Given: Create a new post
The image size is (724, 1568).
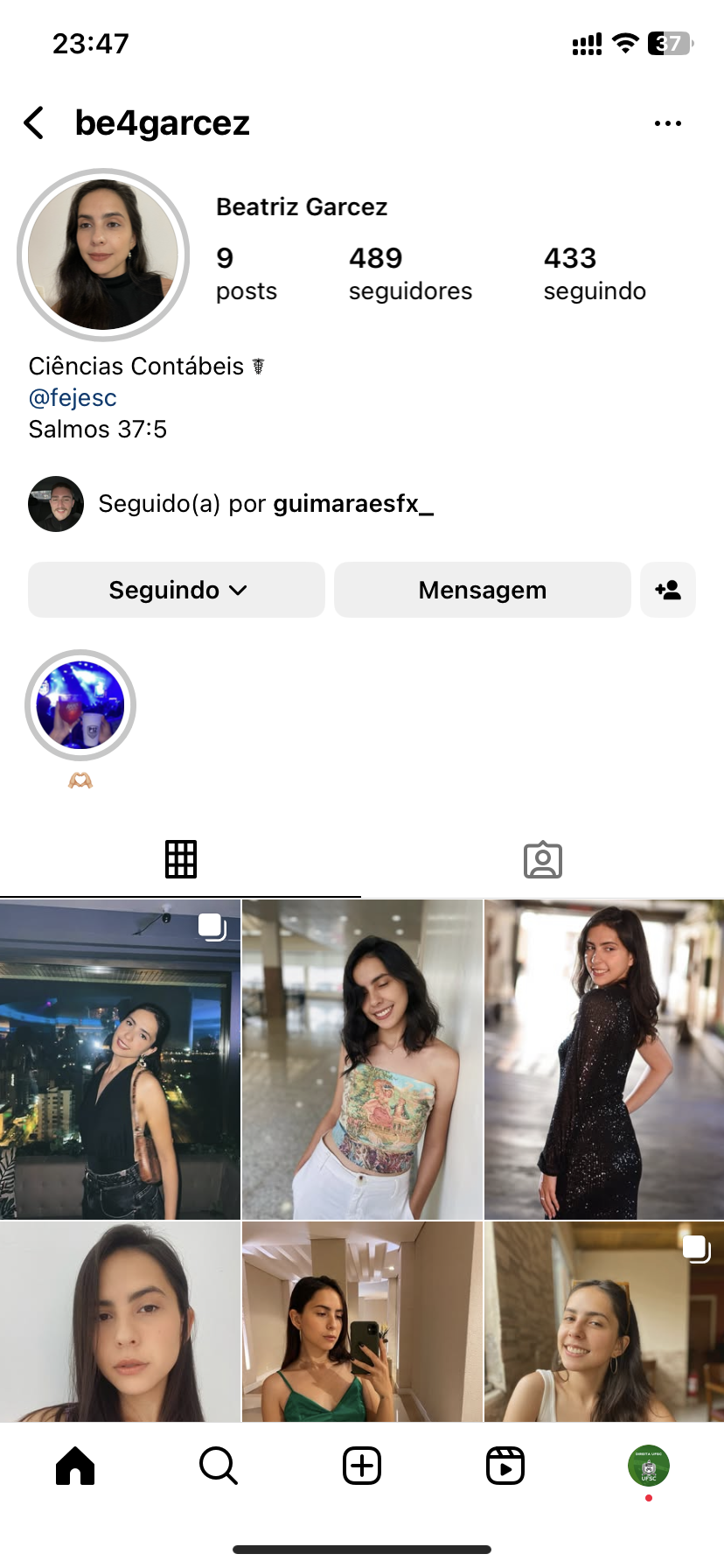Looking at the screenshot, I should (362, 1466).
